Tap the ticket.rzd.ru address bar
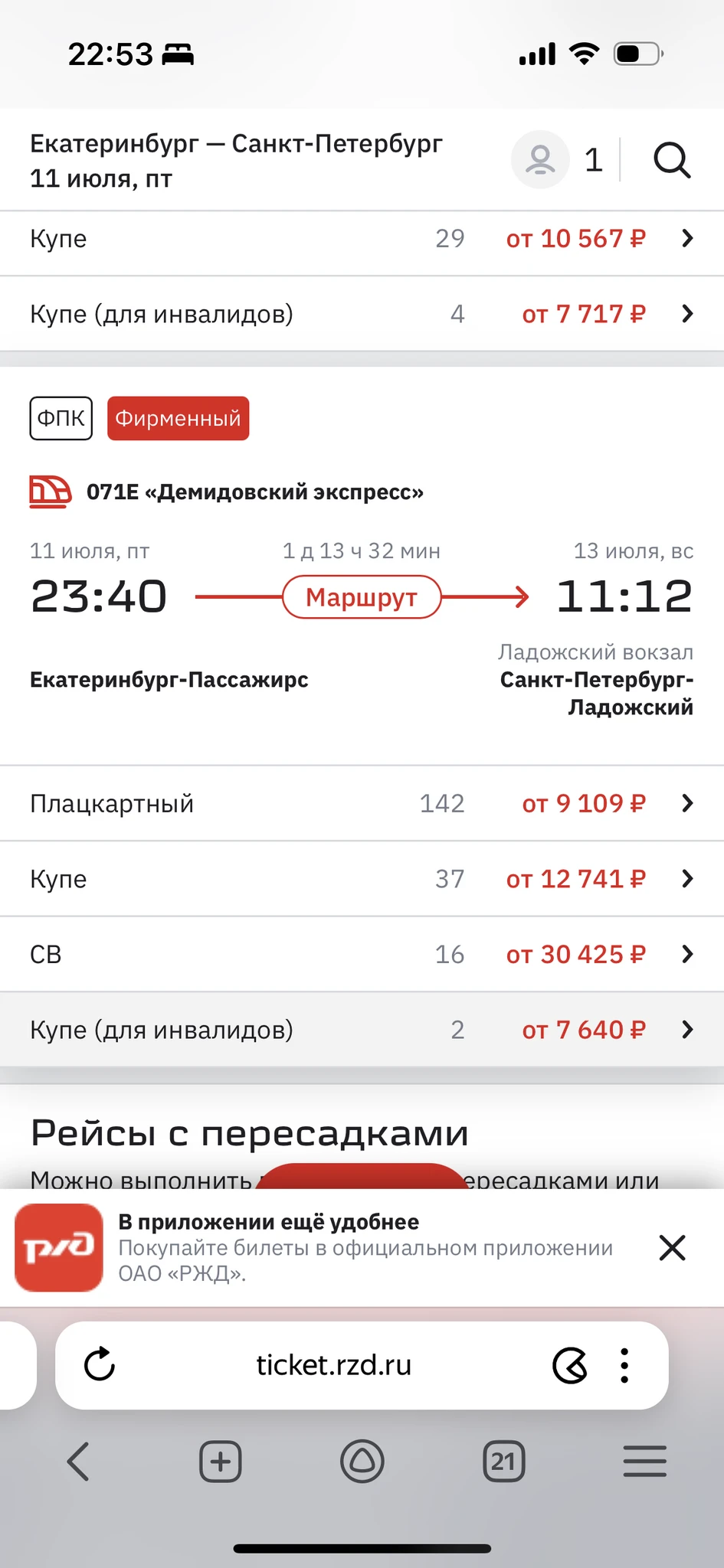 coord(334,1365)
